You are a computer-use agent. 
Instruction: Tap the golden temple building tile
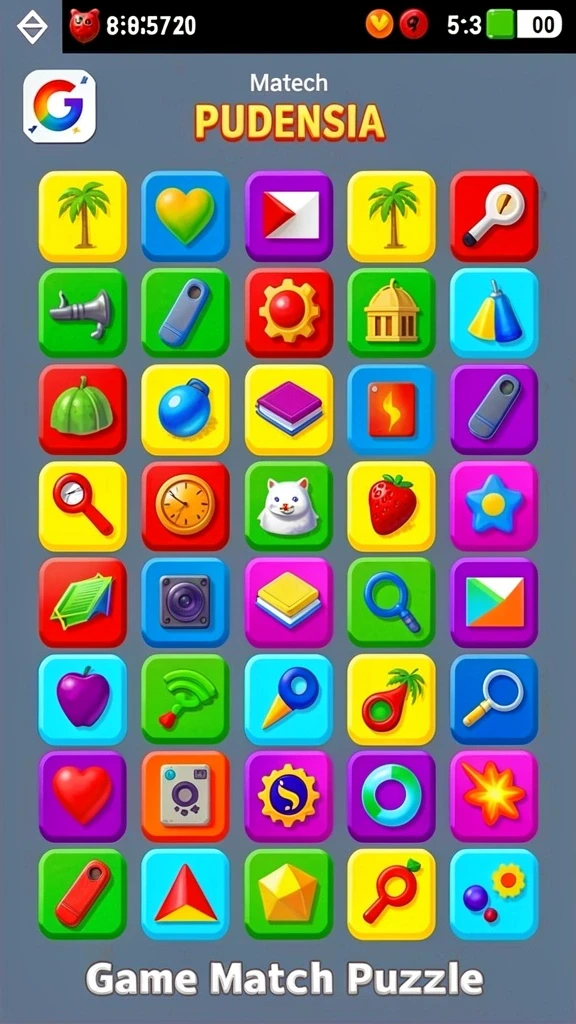391,313
